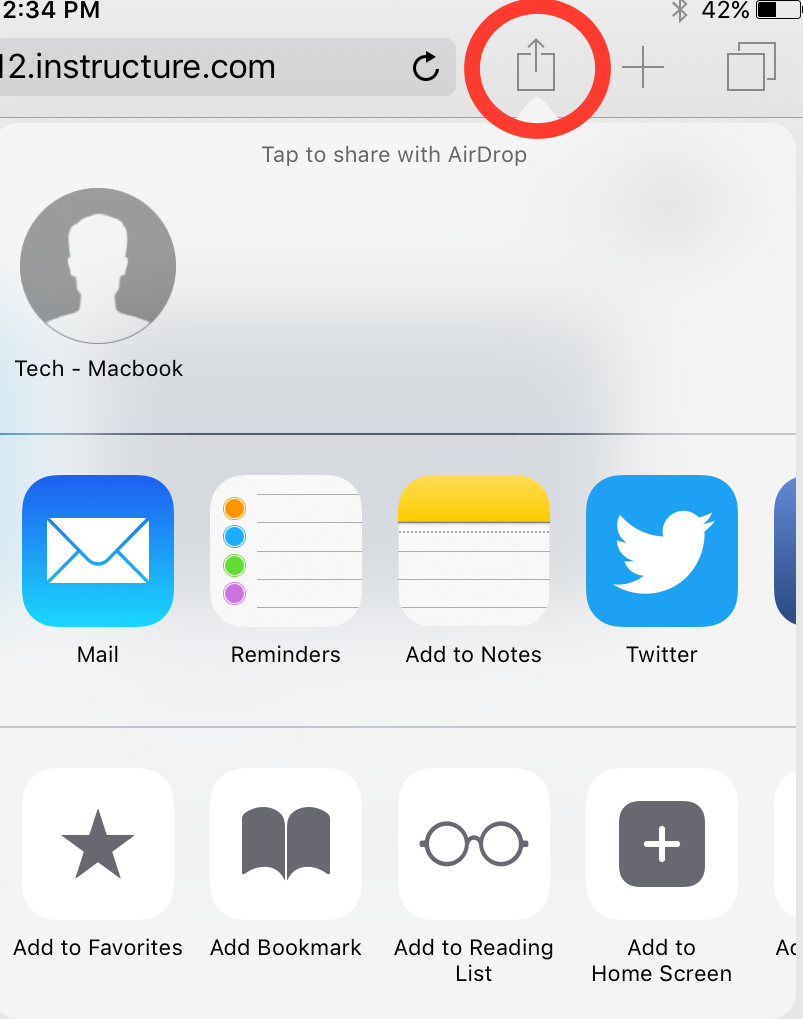Image resolution: width=803 pixels, height=1019 pixels.
Task: Share the page on Twitter
Action: (x=662, y=551)
